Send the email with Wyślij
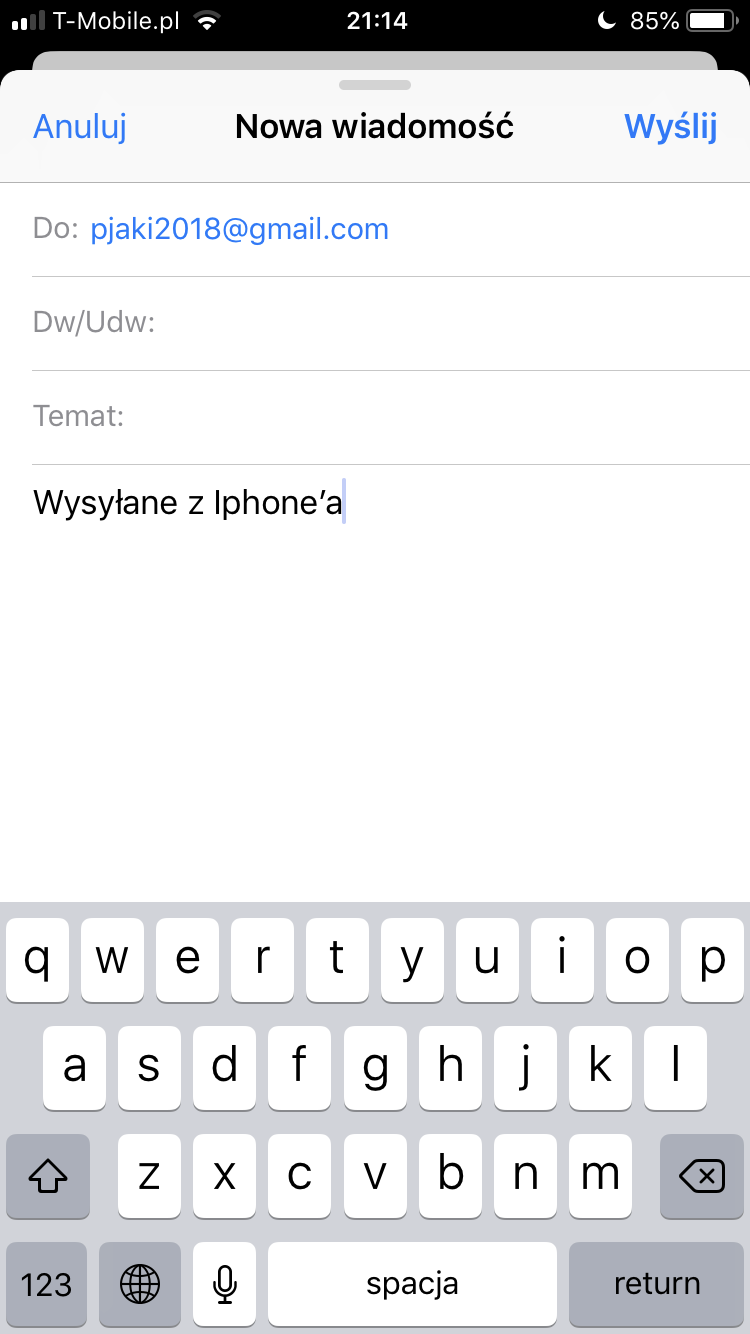Screen dimensions: 750x1334 (x=671, y=127)
